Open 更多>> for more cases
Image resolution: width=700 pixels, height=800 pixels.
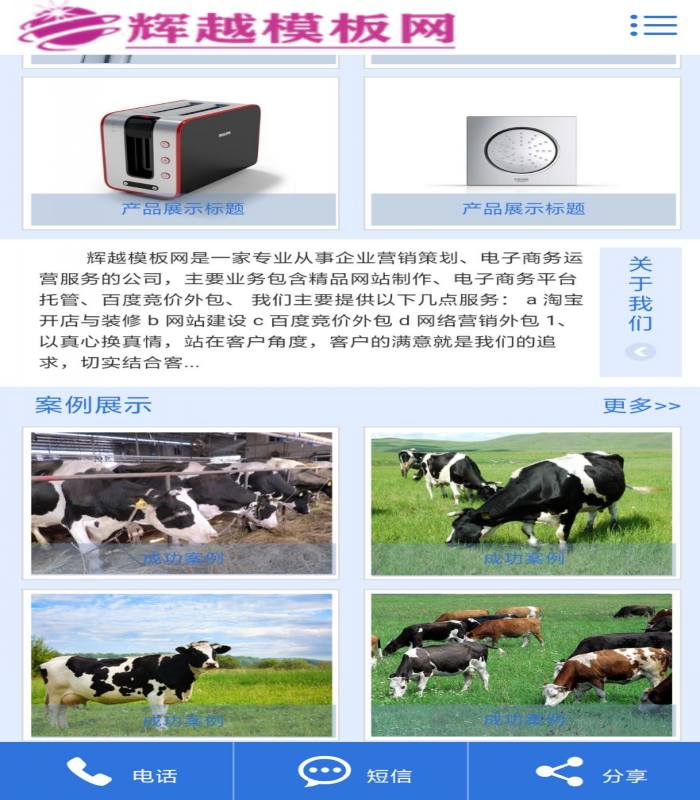(x=641, y=405)
